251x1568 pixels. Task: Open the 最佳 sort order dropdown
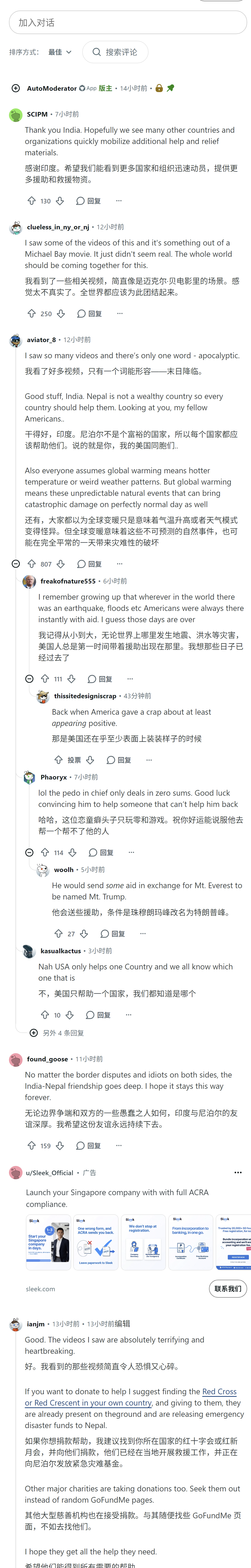point(60,52)
